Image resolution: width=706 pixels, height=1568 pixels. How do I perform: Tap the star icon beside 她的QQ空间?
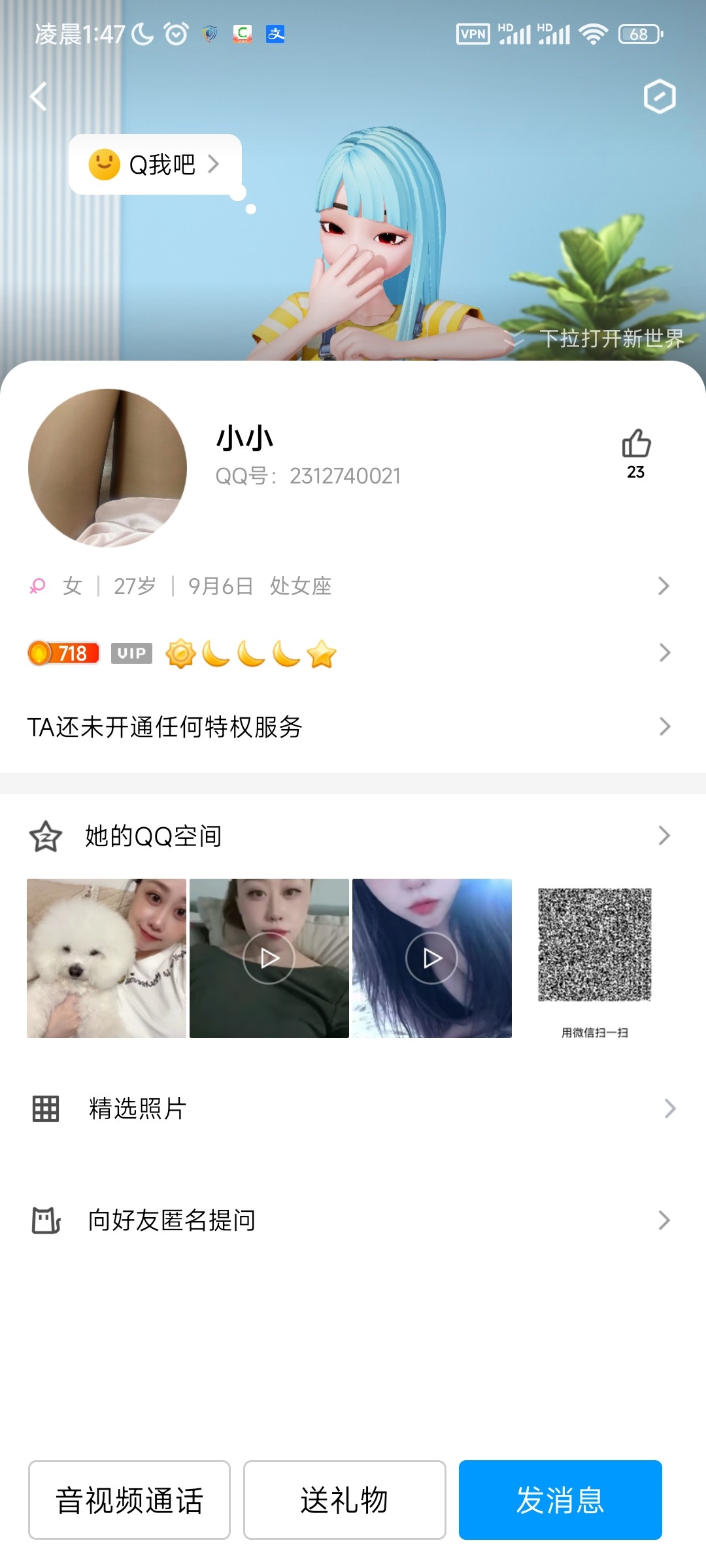pyautogui.click(x=44, y=834)
